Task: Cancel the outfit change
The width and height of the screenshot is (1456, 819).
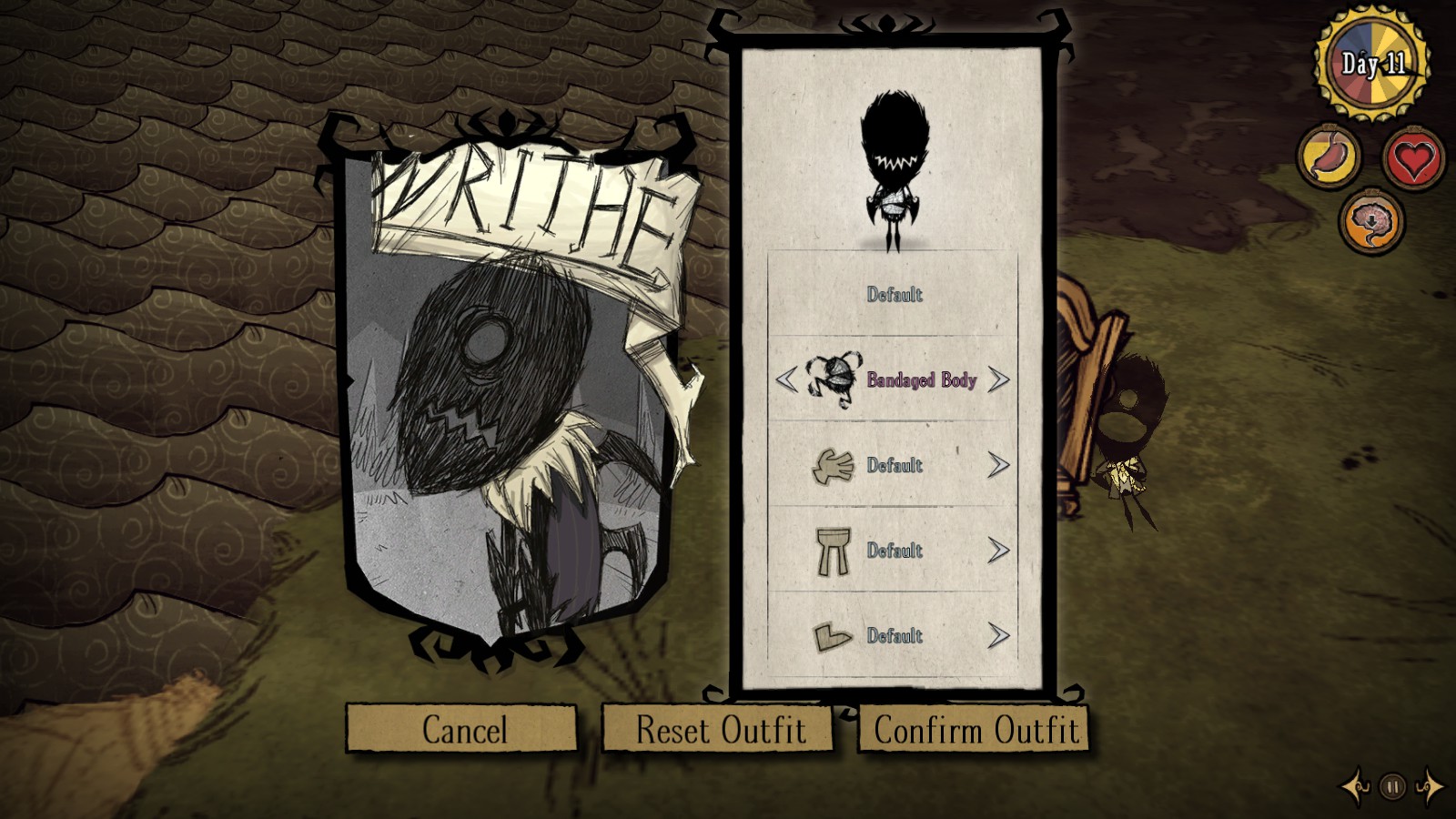Action: (462, 729)
